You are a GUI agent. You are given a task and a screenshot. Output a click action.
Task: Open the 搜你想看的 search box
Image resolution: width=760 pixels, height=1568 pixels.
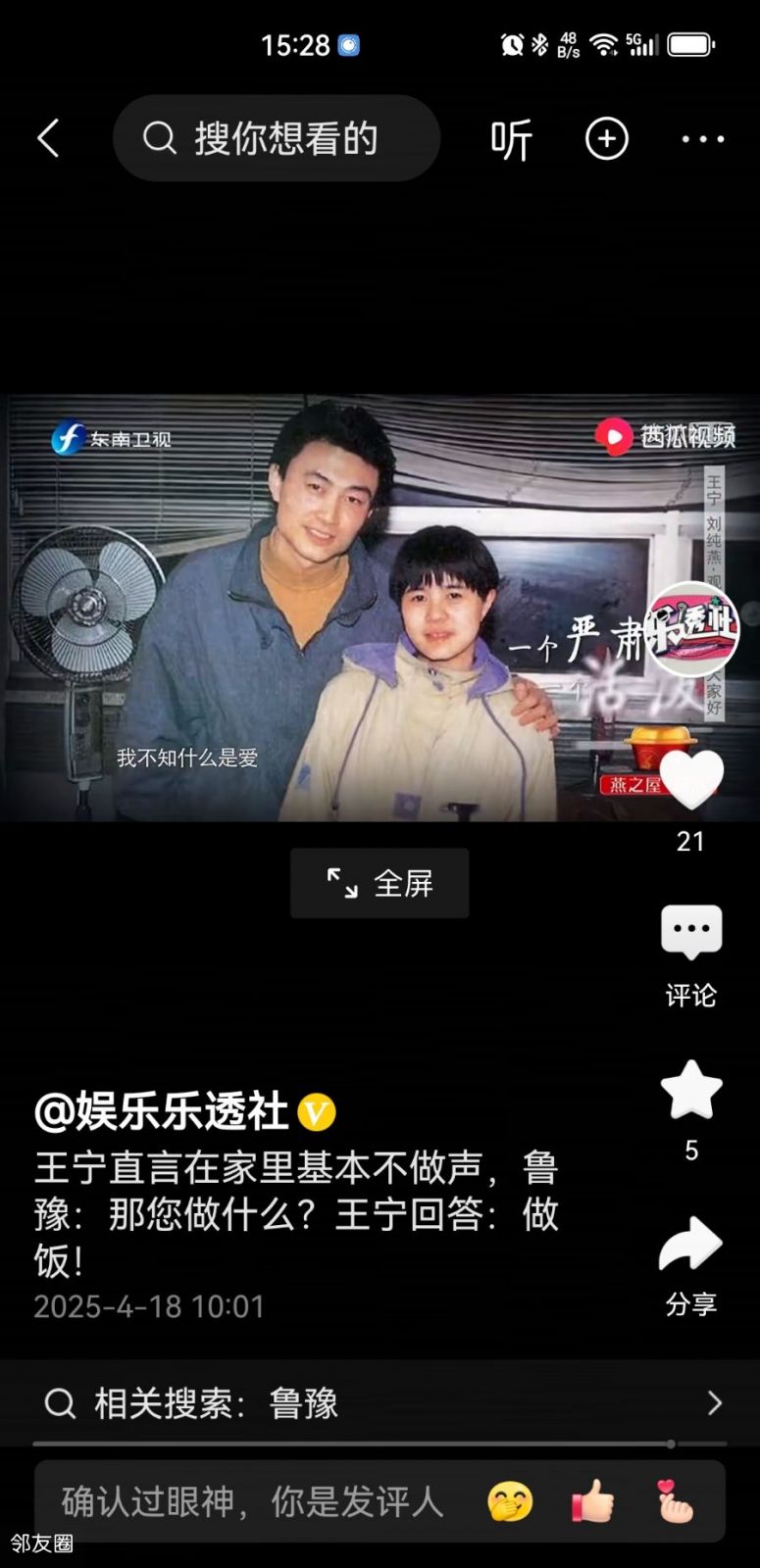click(277, 138)
